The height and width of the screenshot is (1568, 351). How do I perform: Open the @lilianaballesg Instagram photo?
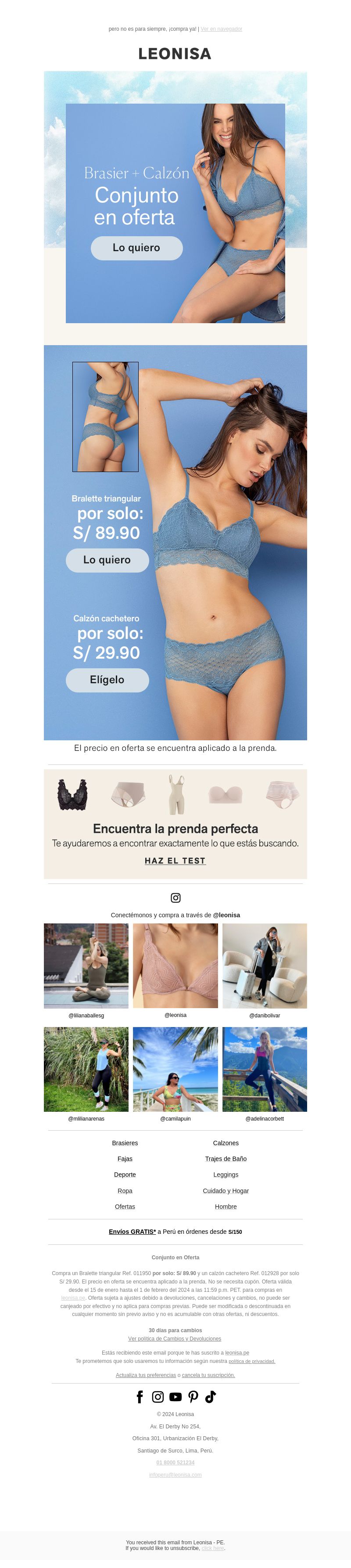point(86,966)
